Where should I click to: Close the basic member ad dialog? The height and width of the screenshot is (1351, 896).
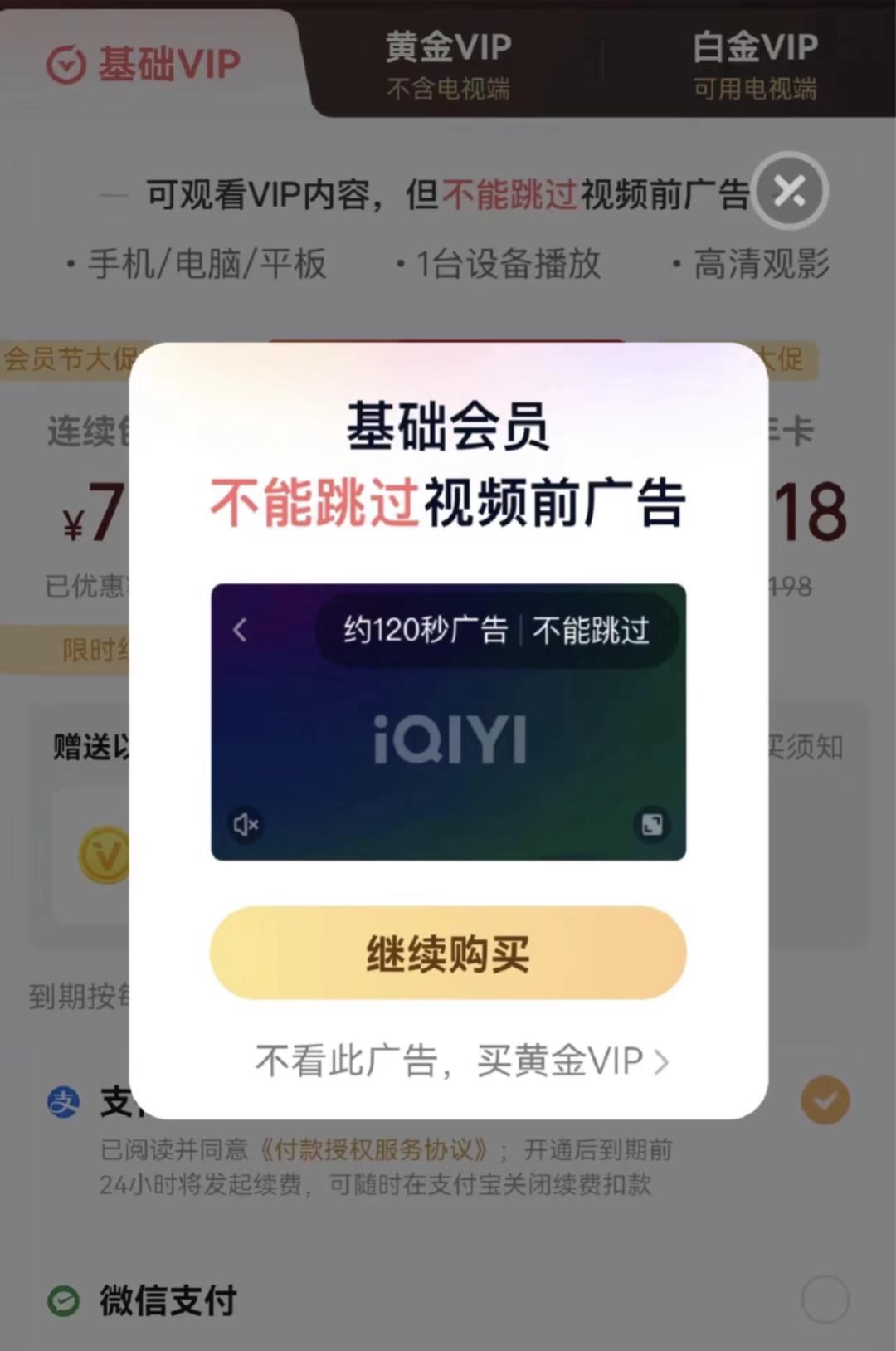(x=789, y=192)
